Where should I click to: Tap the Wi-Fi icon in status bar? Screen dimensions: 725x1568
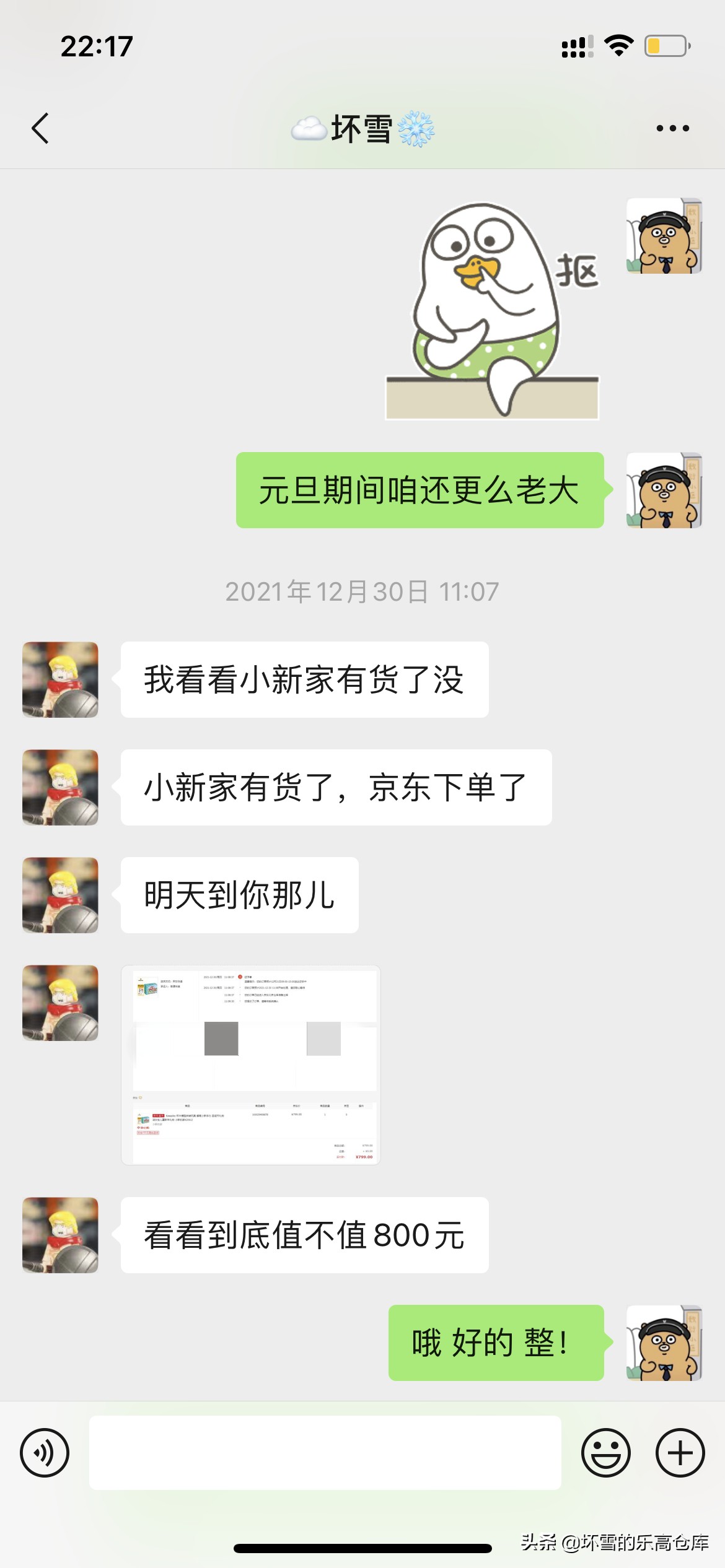coord(618,45)
